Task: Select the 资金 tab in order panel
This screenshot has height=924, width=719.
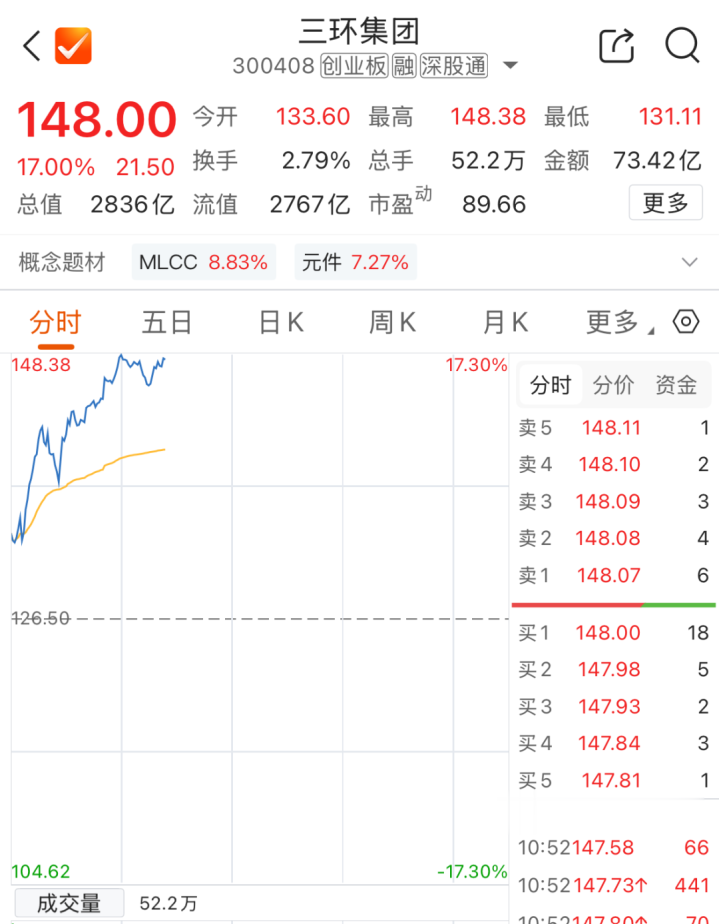Action: tap(676, 385)
